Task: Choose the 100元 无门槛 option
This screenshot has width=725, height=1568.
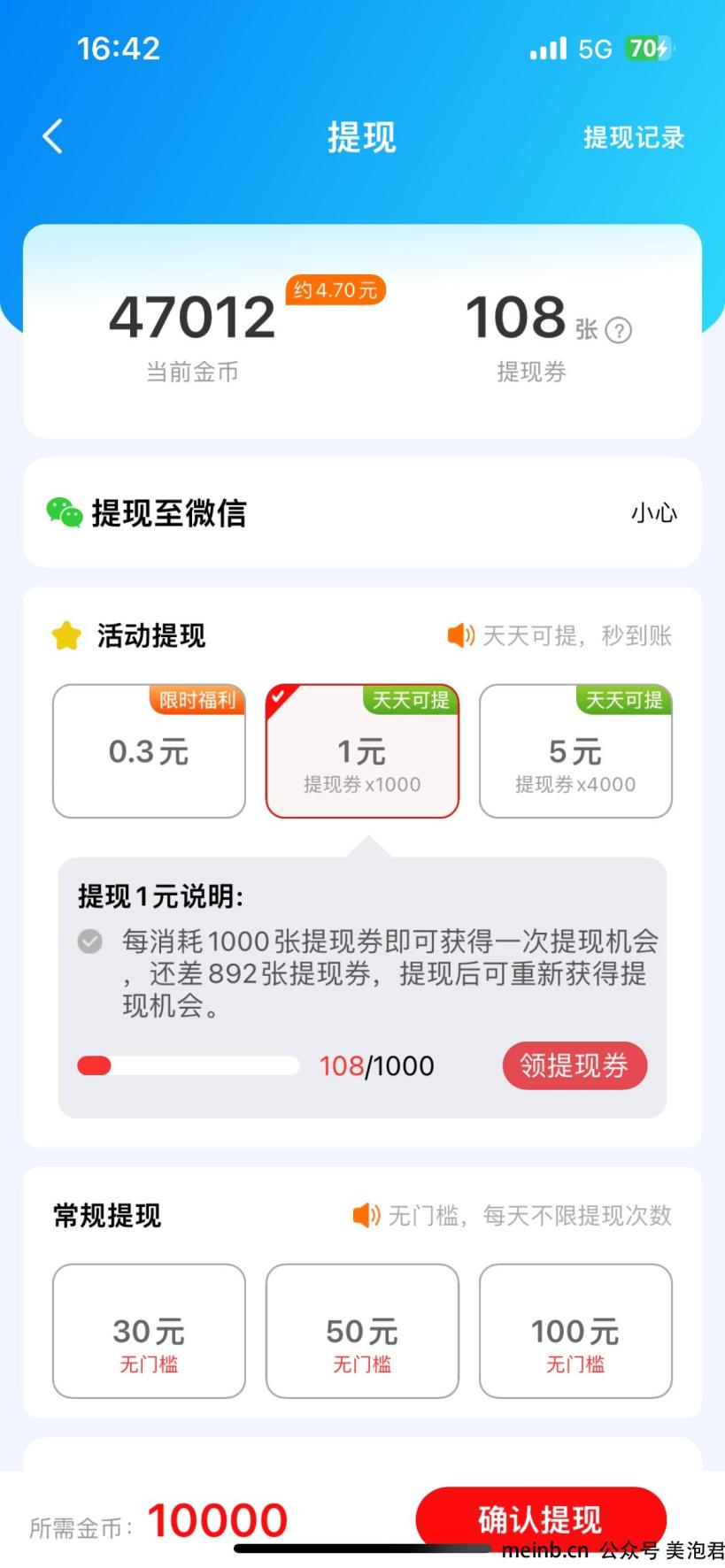Action: click(575, 1331)
